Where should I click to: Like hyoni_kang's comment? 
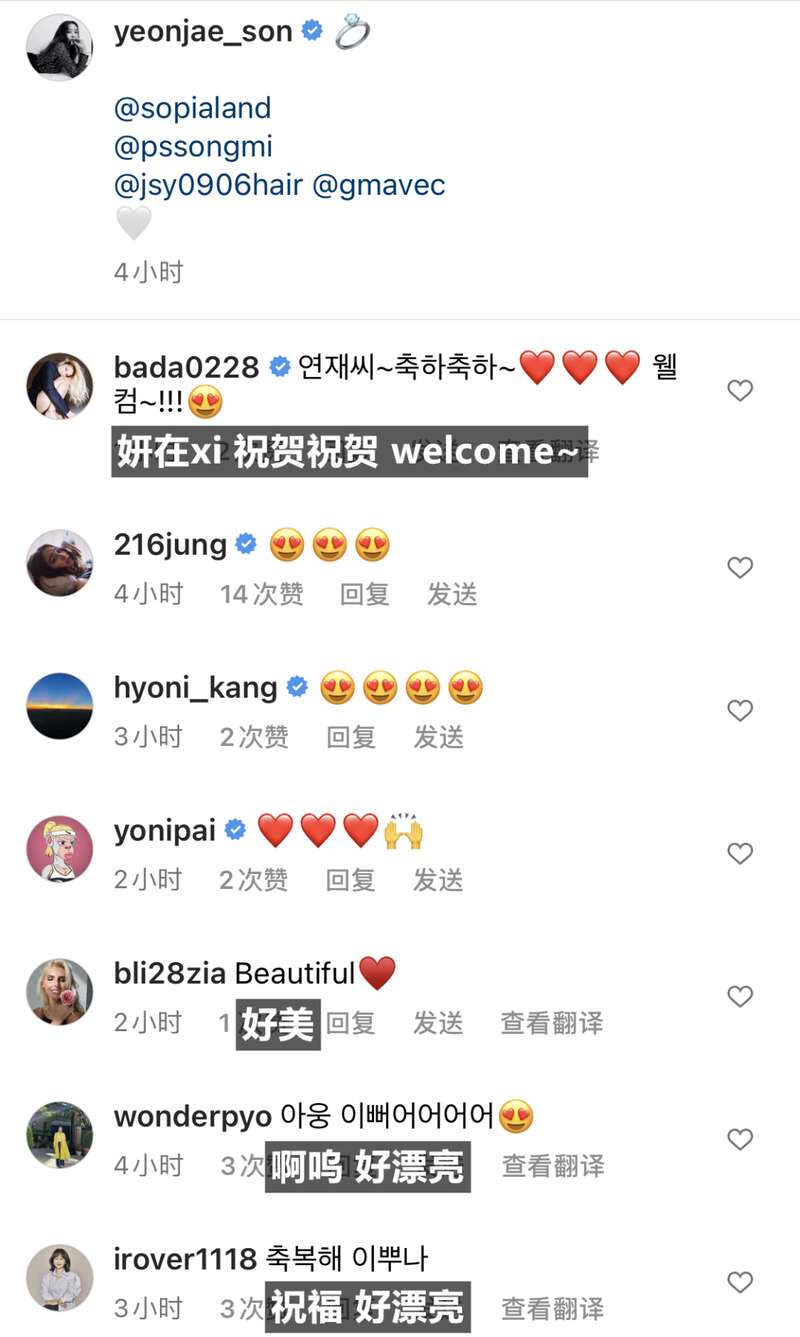(740, 711)
